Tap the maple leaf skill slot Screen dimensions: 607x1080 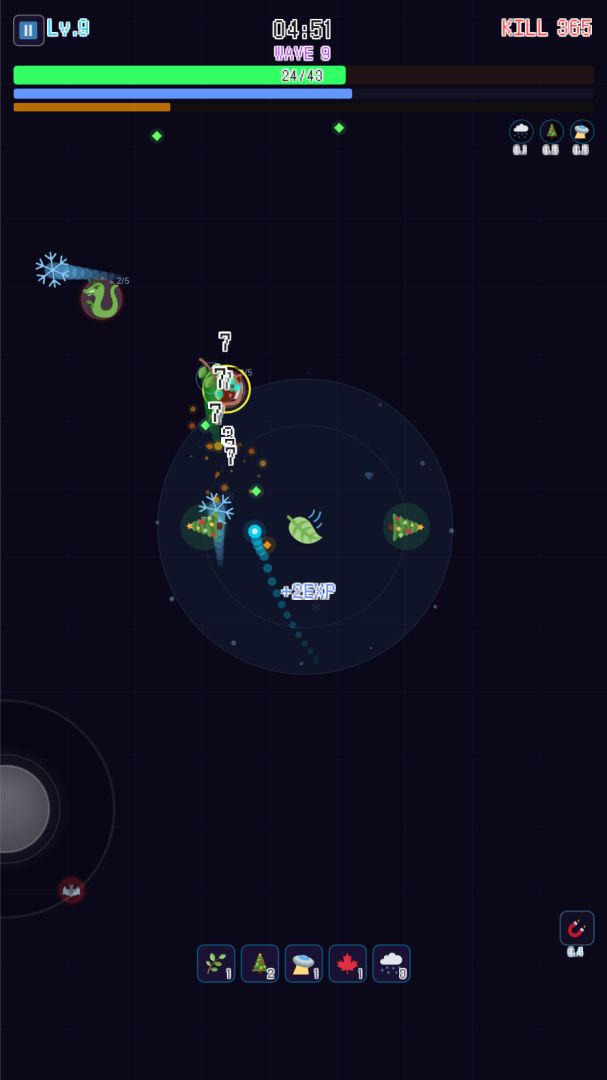[348, 963]
